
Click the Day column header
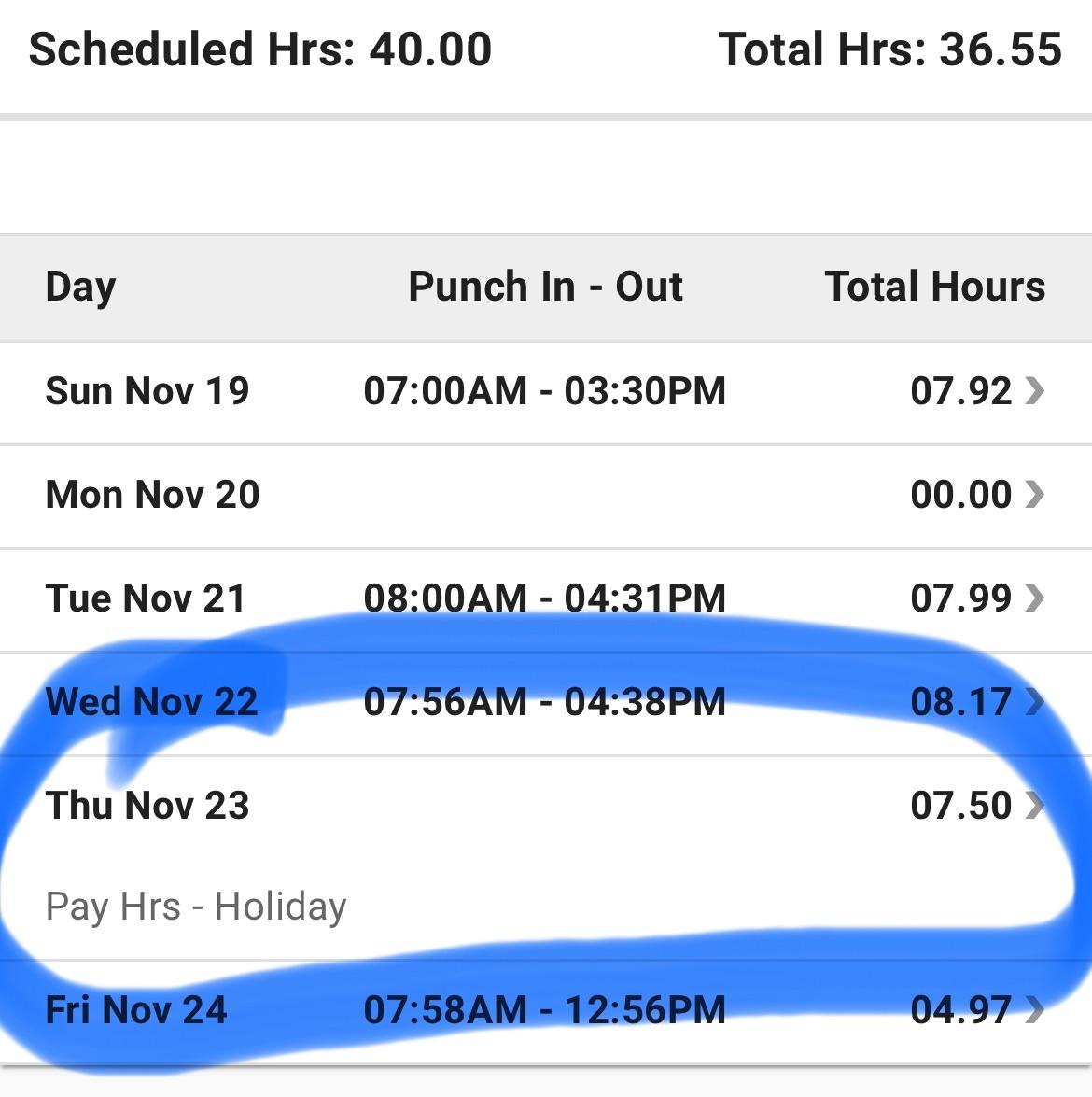(x=80, y=287)
